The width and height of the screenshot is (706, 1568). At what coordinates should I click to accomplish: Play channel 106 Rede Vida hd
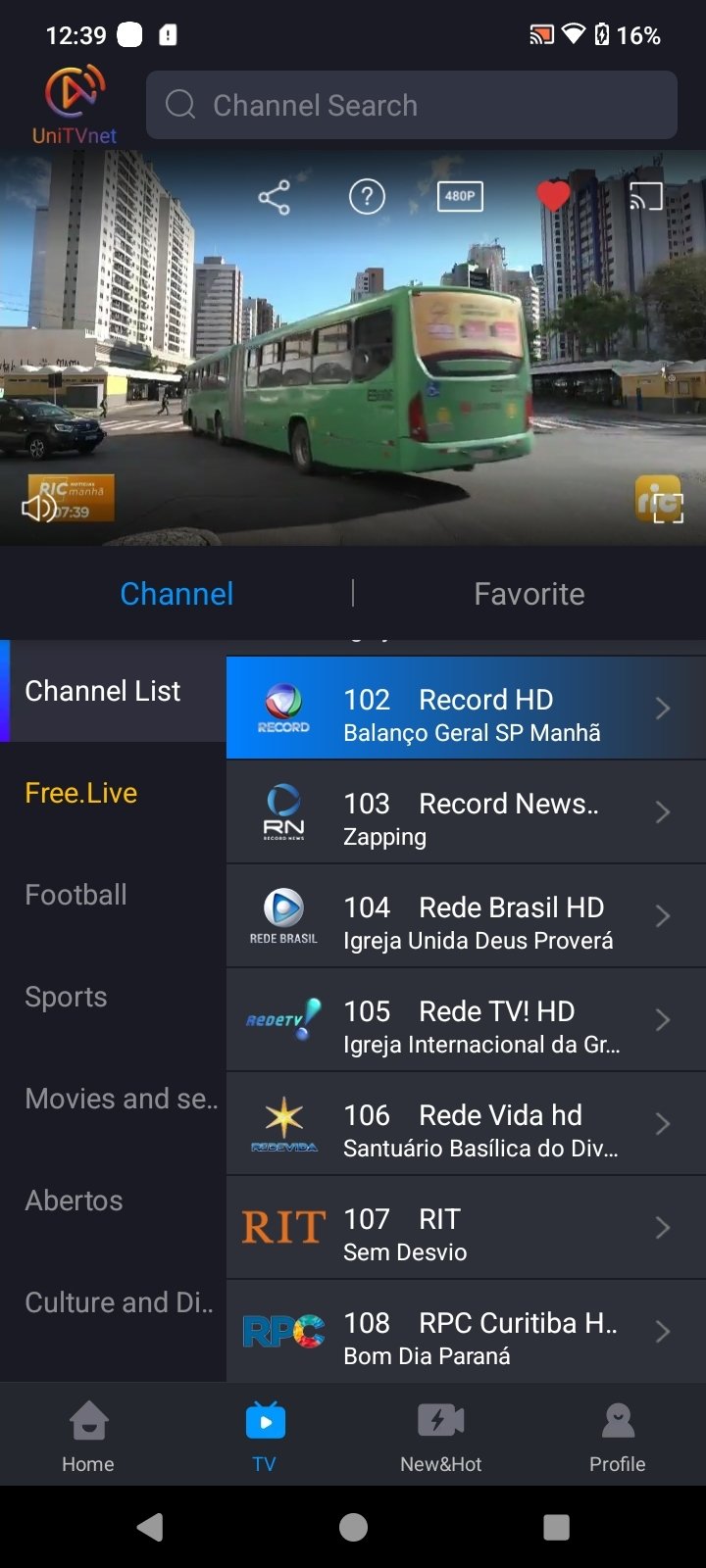[466, 1124]
